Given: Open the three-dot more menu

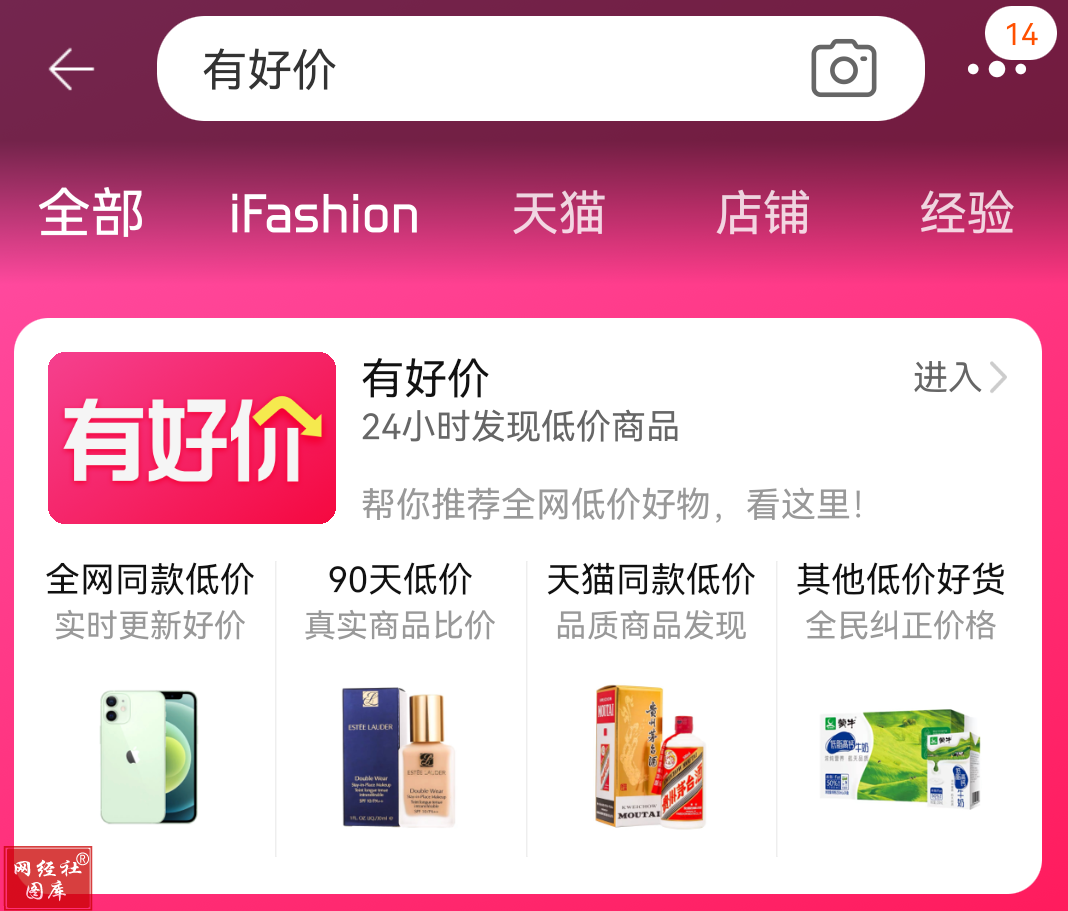Looking at the screenshot, I should (996, 69).
